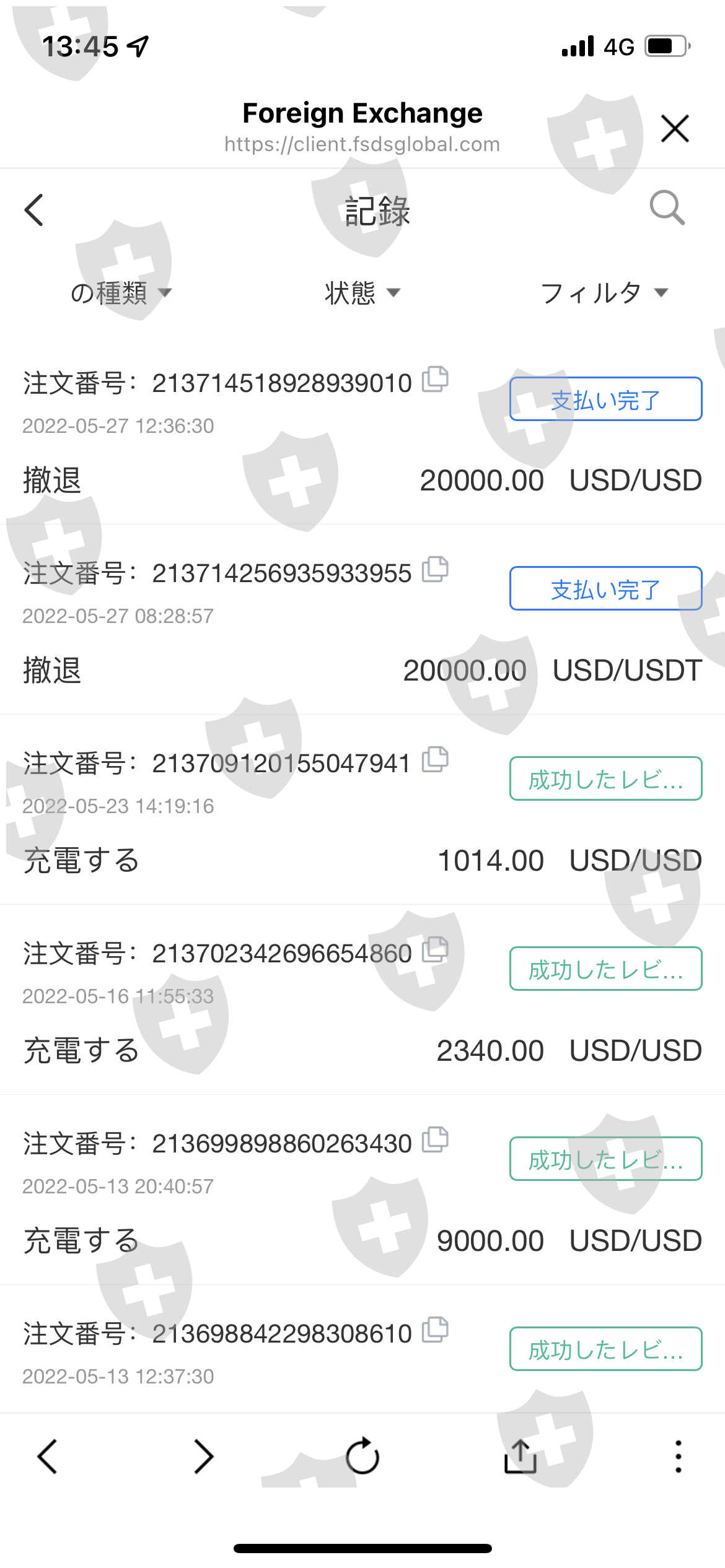Screen dimensions: 725x1568
Task: Go back from the 記録 page
Action: (x=35, y=211)
